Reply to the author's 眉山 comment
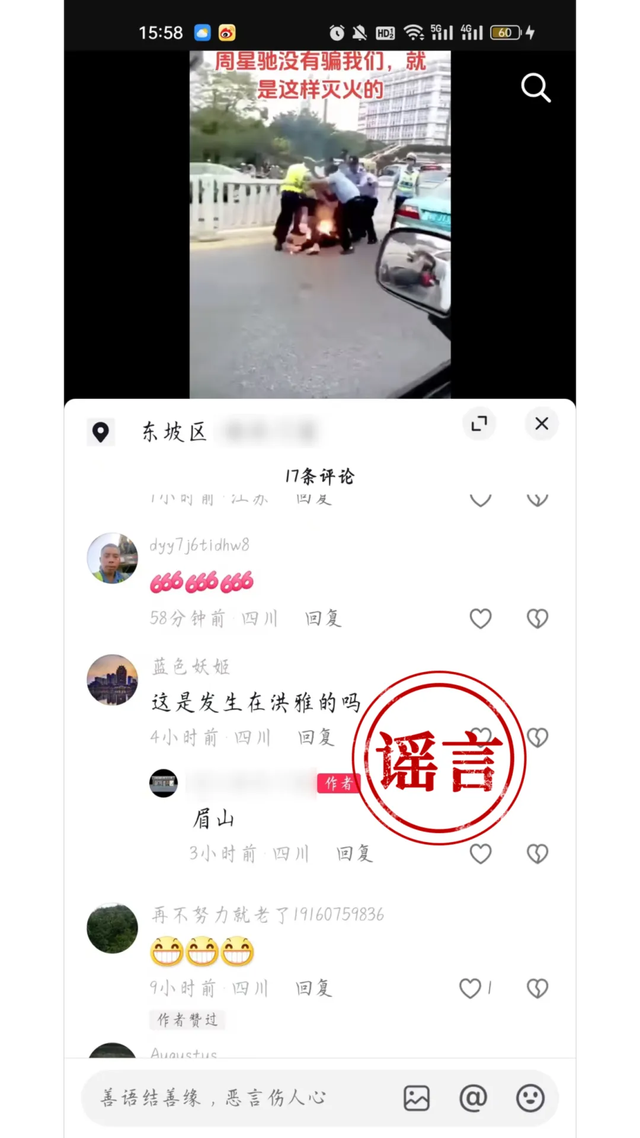 click(354, 853)
